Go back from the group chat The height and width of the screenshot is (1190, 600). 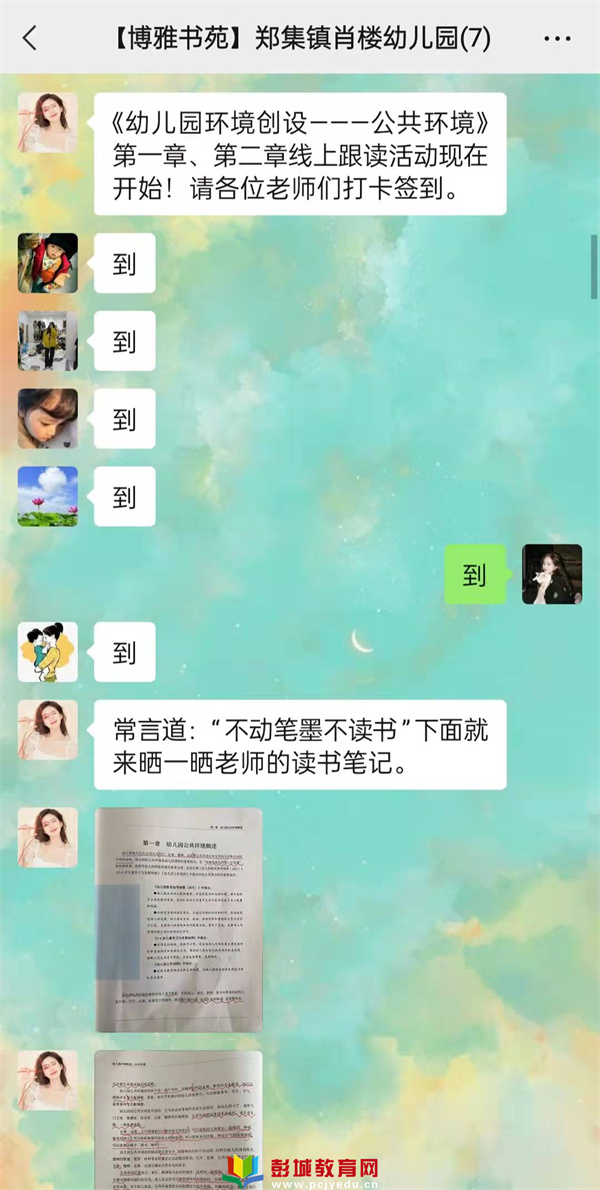29,39
